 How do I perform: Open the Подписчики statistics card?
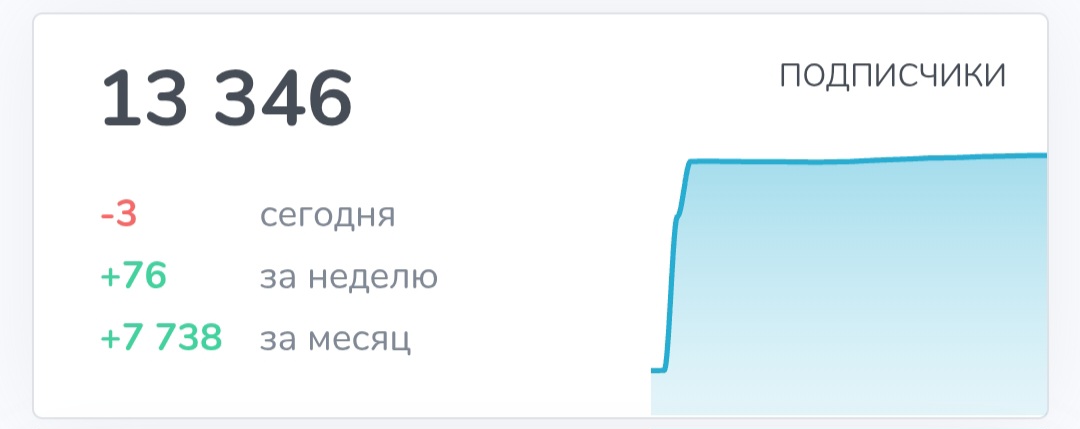coord(540,215)
